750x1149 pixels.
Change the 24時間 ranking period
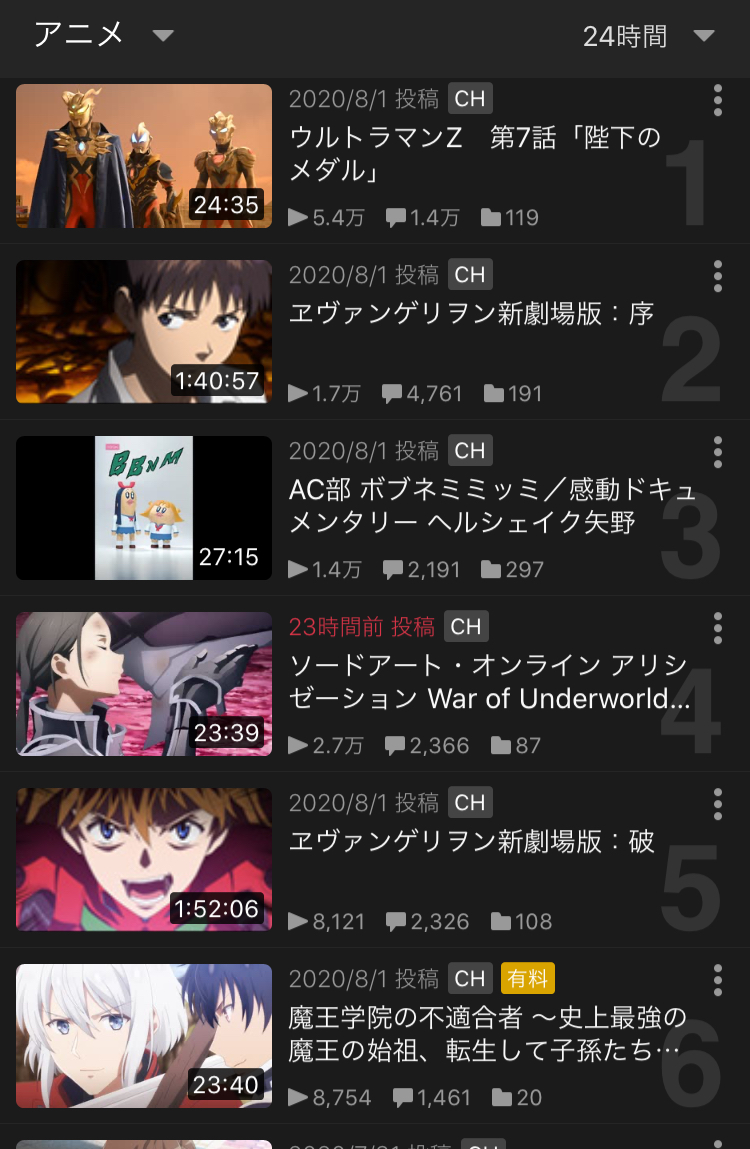click(648, 37)
